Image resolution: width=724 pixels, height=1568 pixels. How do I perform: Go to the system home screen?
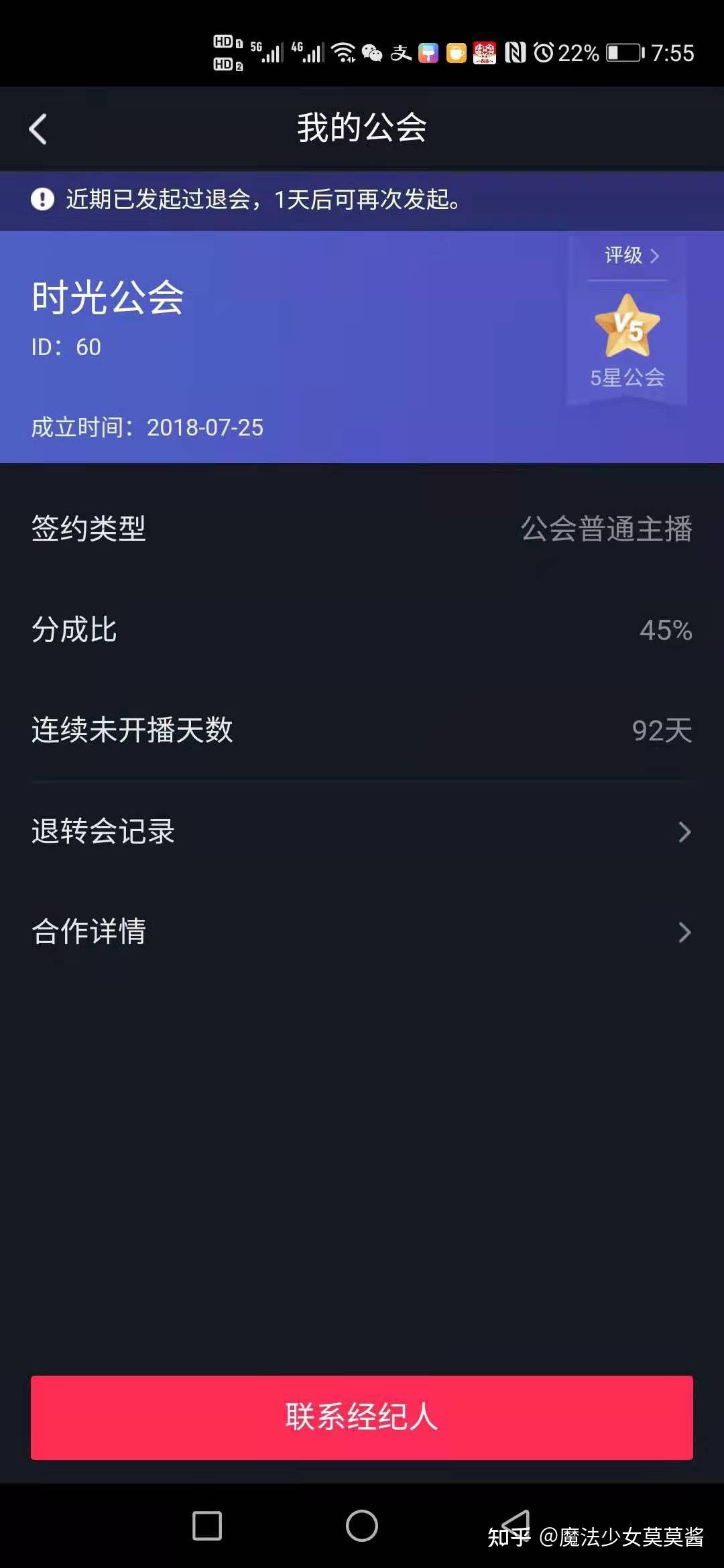(362, 1526)
